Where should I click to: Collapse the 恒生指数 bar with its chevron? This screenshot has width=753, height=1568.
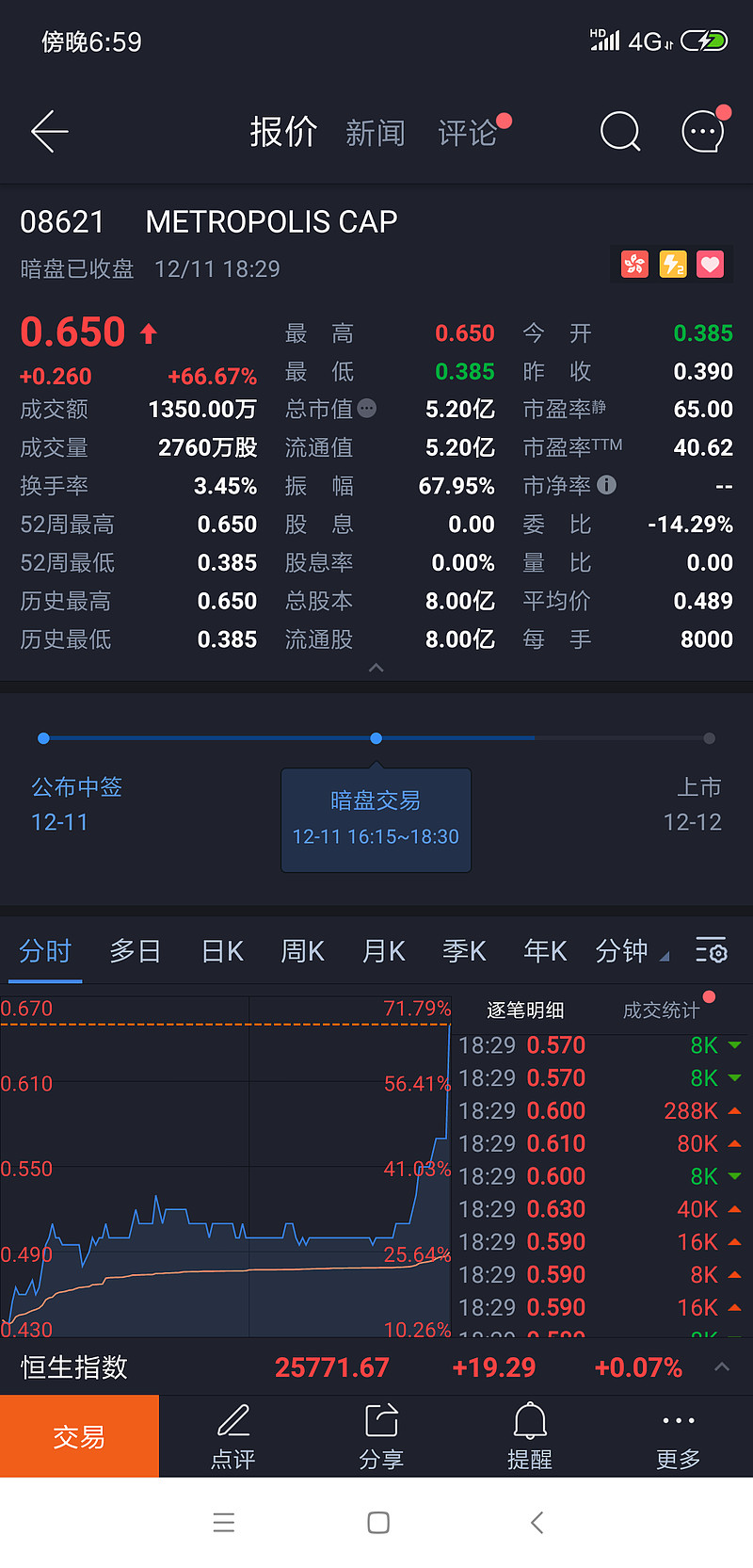(x=722, y=1366)
